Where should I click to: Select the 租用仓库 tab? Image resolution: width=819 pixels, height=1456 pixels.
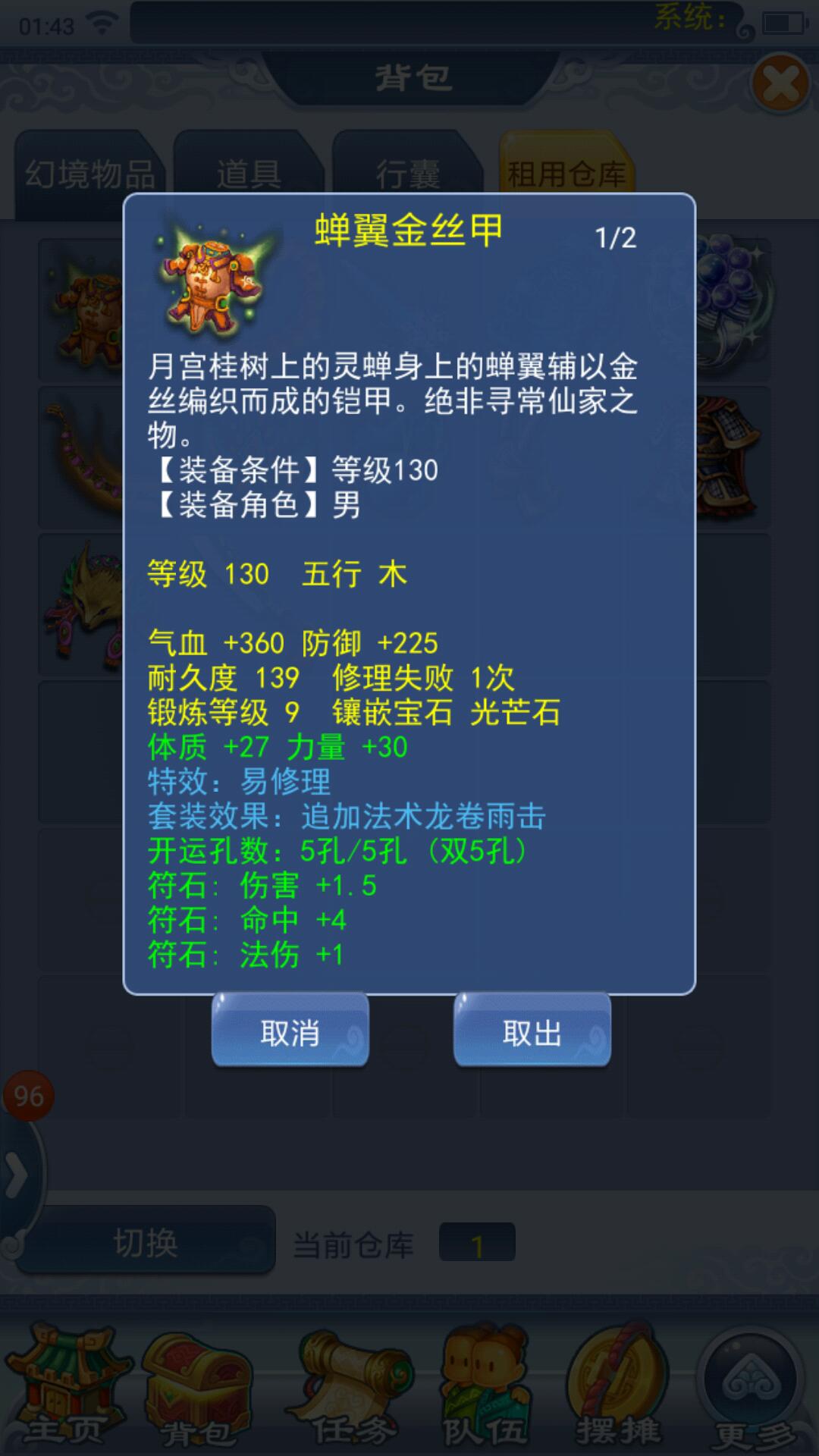pos(566,174)
